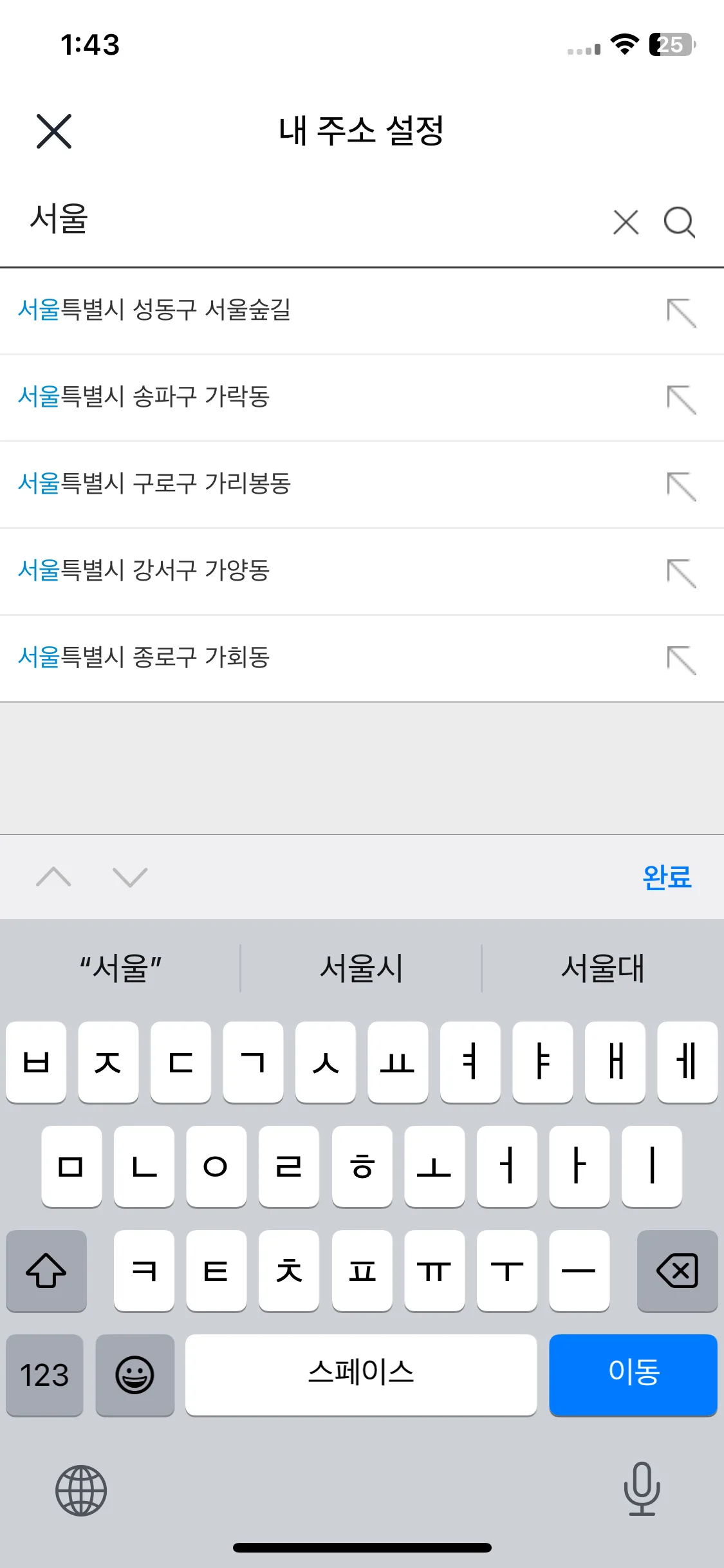Close the 내 주소 설정 screen
Image resolution: width=724 pixels, height=1568 pixels.
coord(54,131)
